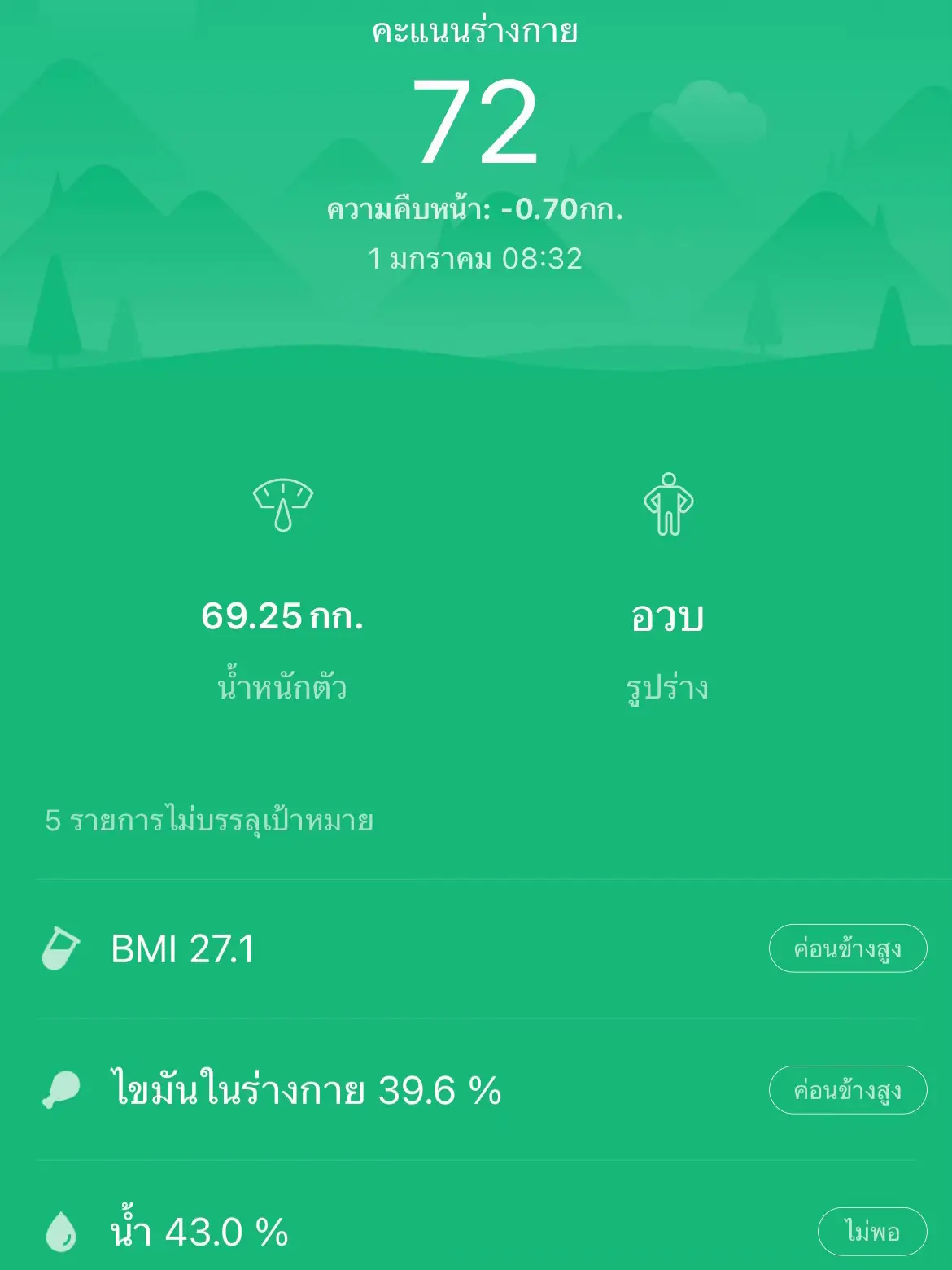This screenshot has height=1270, width=952.
Task: Tap the น้ำหนักตัว label
Action: [x=282, y=688]
